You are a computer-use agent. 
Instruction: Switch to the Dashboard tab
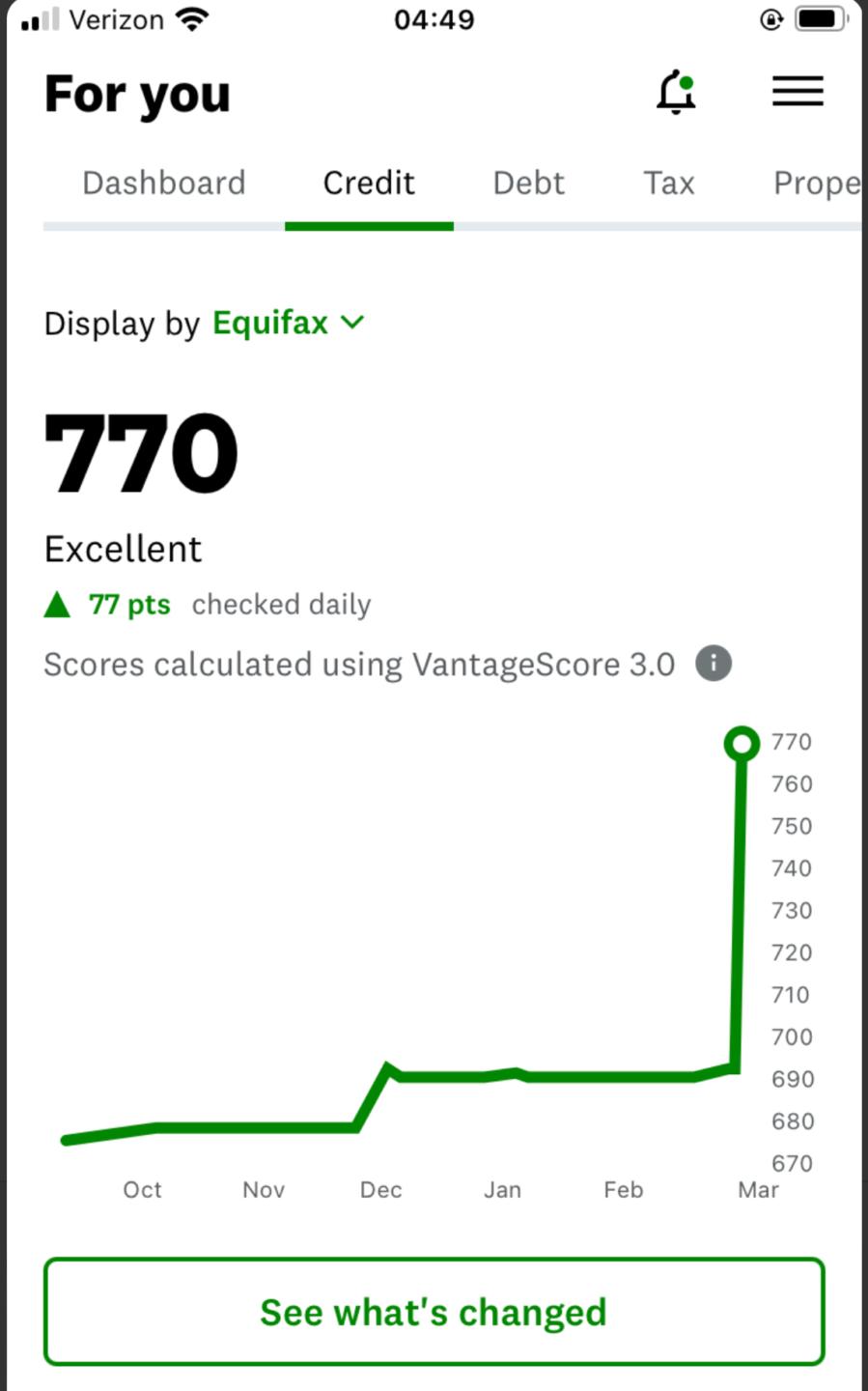[x=164, y=183]
